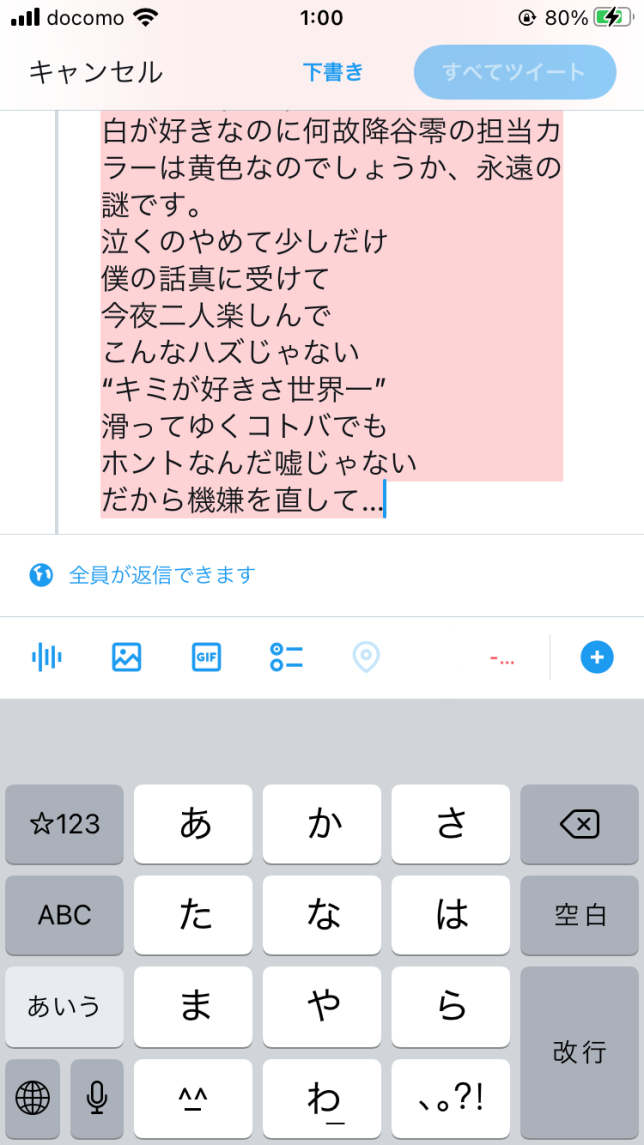This screenshot has height=1145, width=644.
Task: Add another tweet with plus button
Action: 597,657
